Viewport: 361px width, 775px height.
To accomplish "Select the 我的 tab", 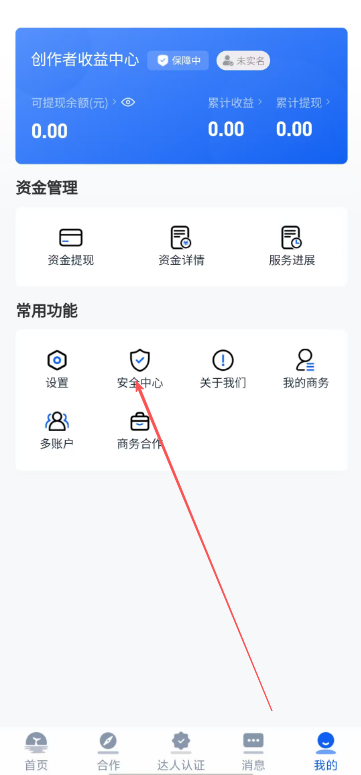I will tap(325, 752).
